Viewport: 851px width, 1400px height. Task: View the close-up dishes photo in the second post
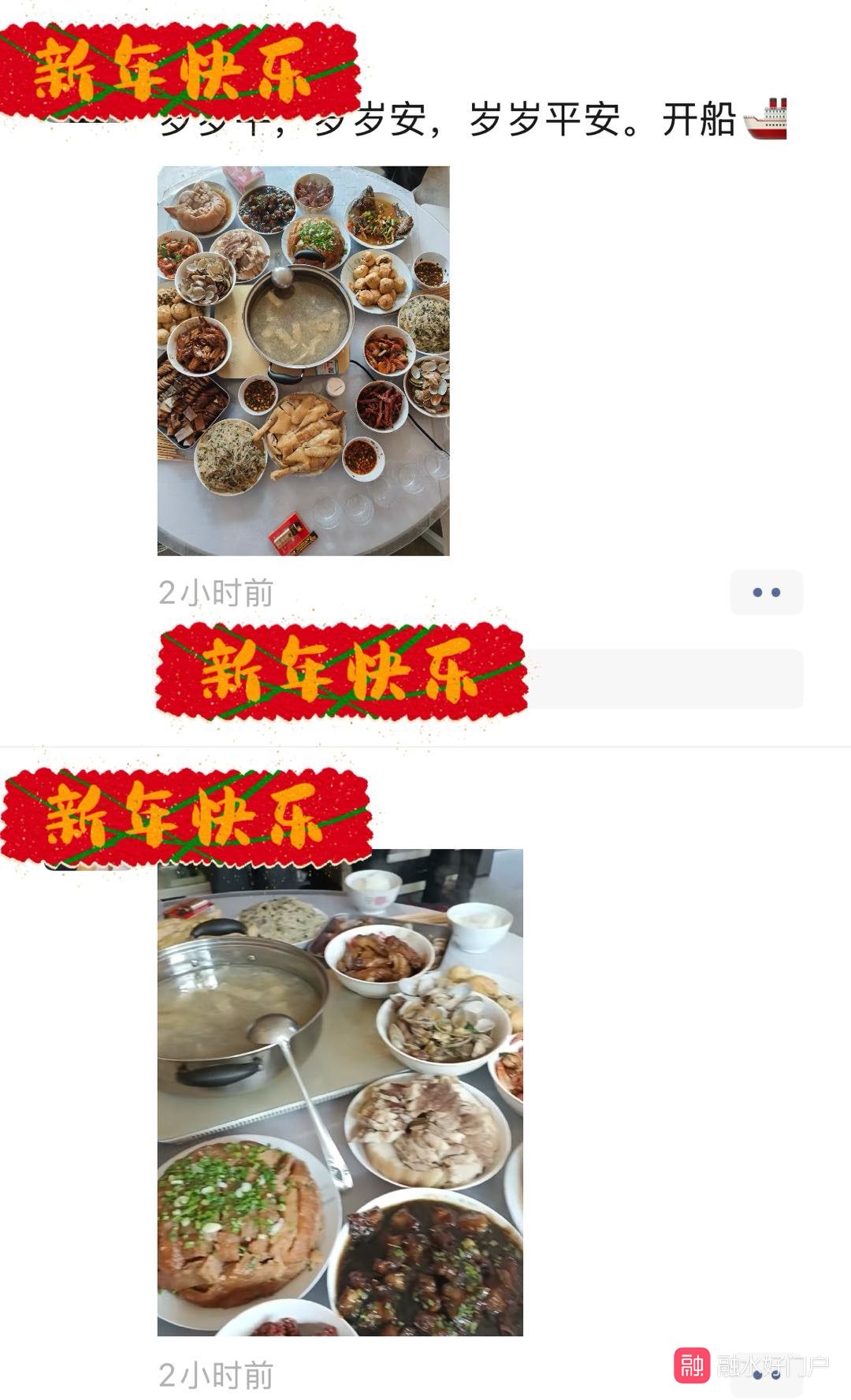(x=340, y=1092)
